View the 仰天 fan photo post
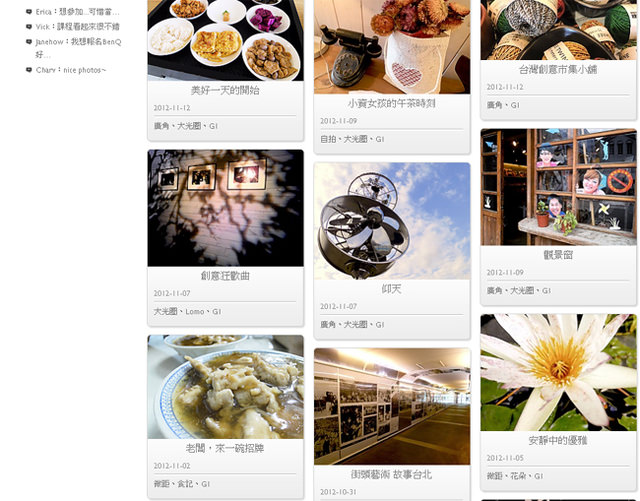Viewport: 640px width, 501px height. [x=391, y=289]
